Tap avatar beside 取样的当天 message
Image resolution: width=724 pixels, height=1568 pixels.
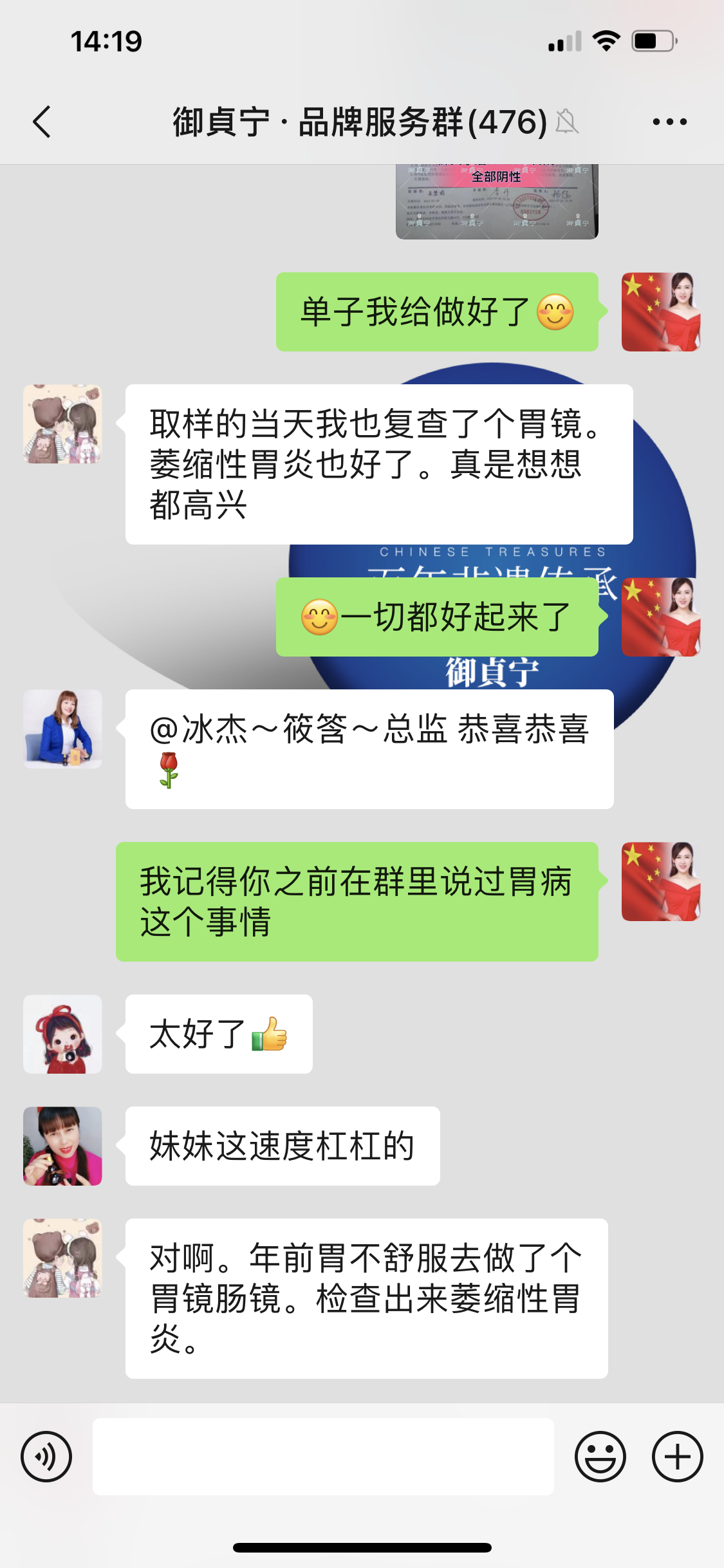point(62,424)
